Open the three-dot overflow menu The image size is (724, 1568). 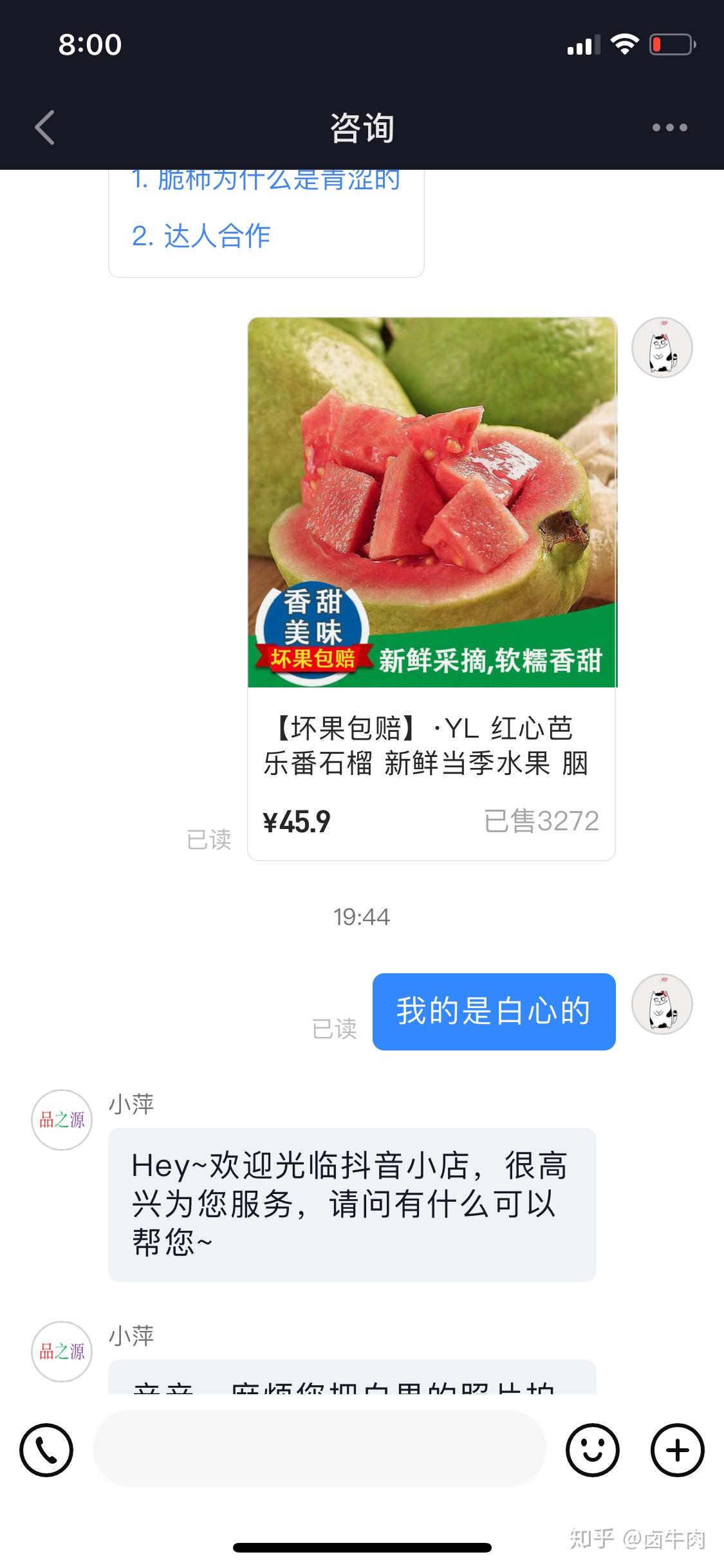[x=669, y=127]
